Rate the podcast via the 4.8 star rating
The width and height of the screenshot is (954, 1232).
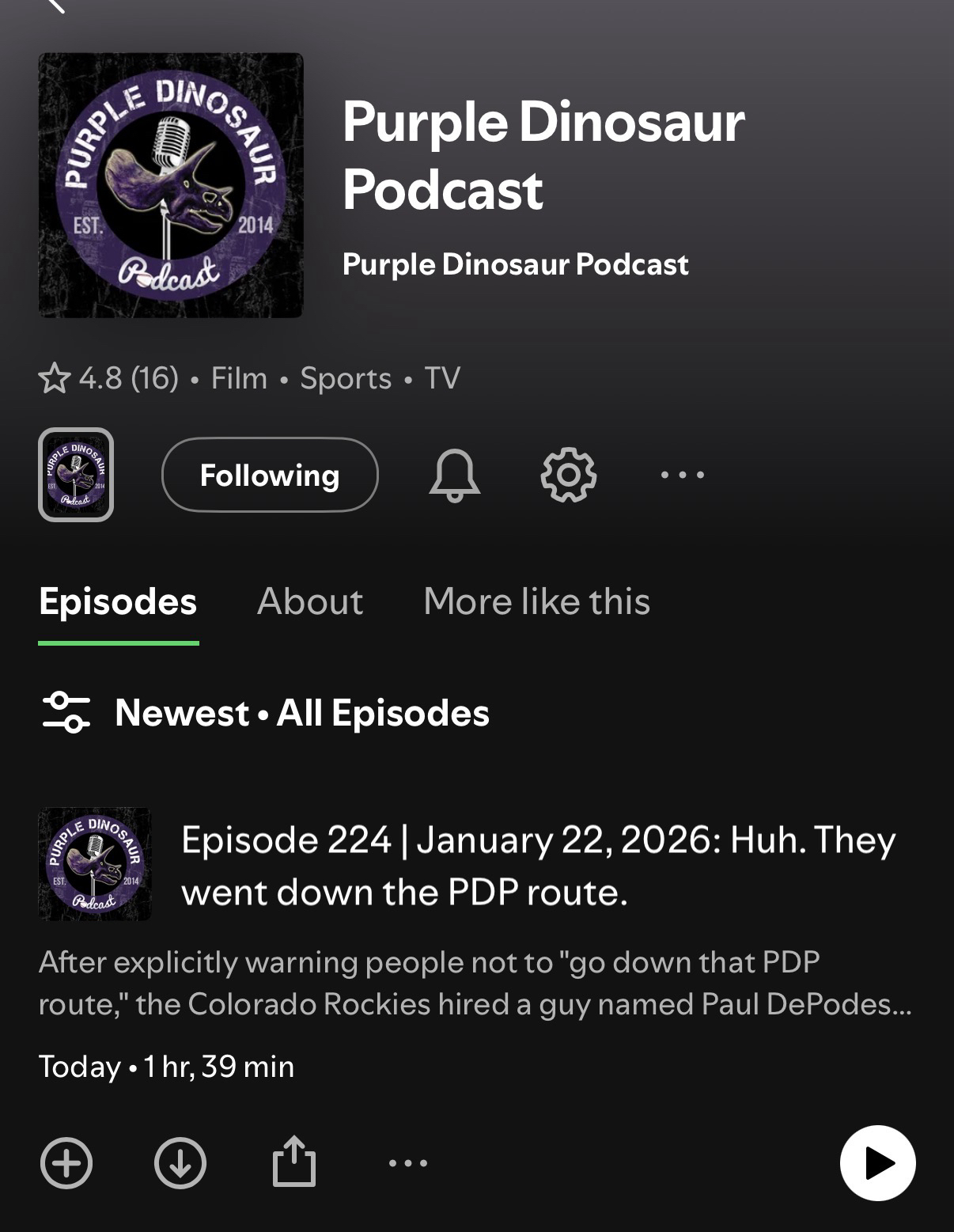[109, 378]
